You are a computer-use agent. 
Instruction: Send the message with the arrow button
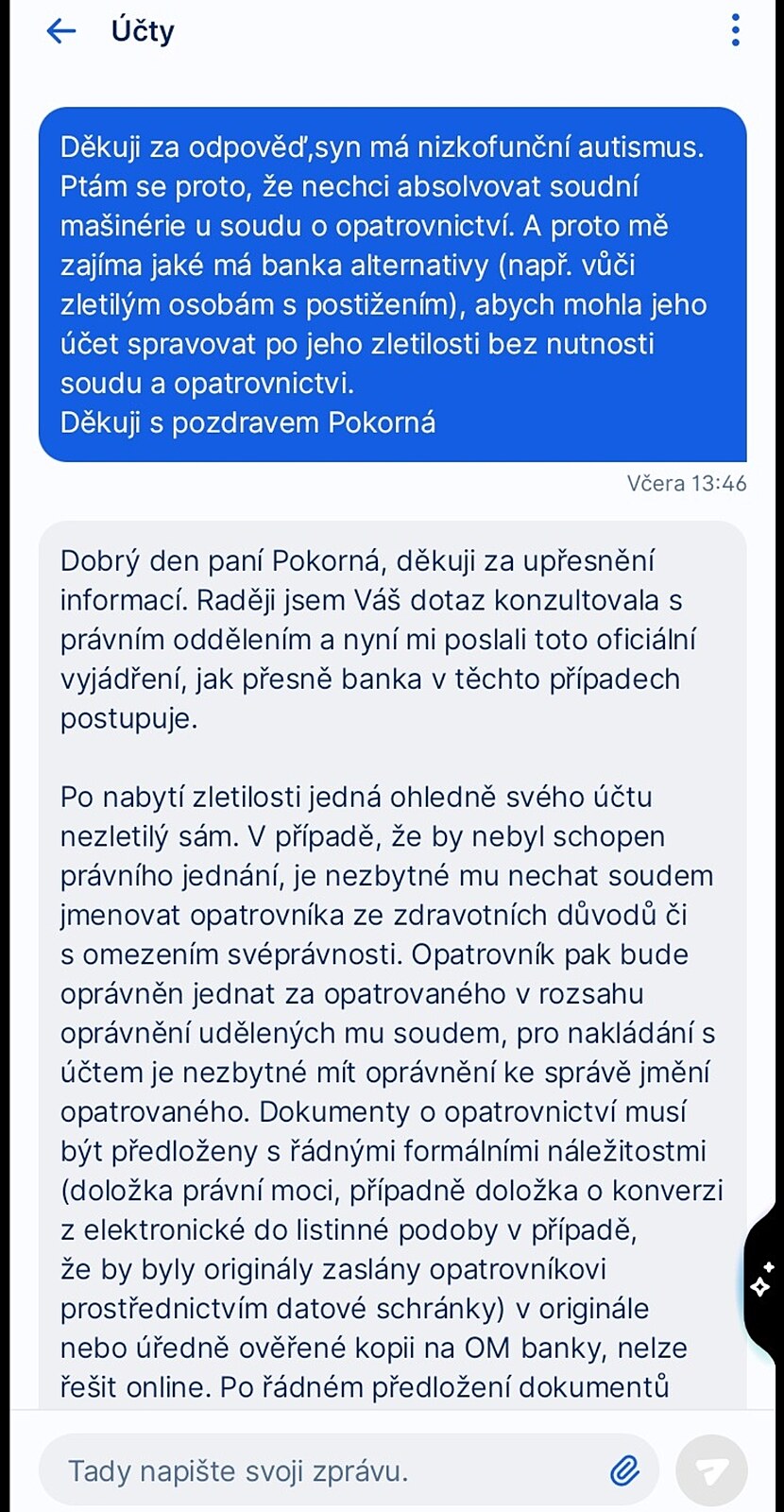pyautogui.click(x=711, y=1470)
